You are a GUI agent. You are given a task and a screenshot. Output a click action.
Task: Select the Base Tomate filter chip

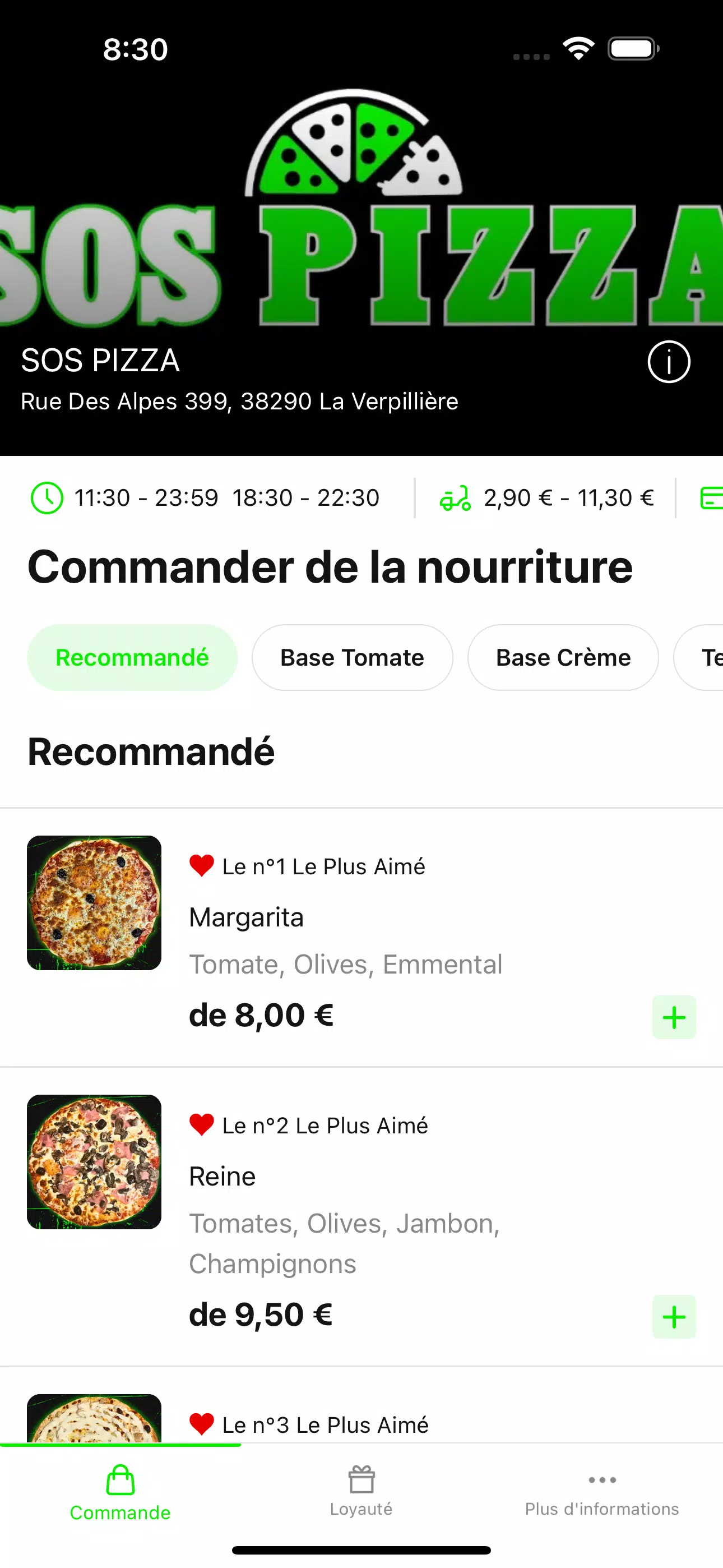coord(353,657)
